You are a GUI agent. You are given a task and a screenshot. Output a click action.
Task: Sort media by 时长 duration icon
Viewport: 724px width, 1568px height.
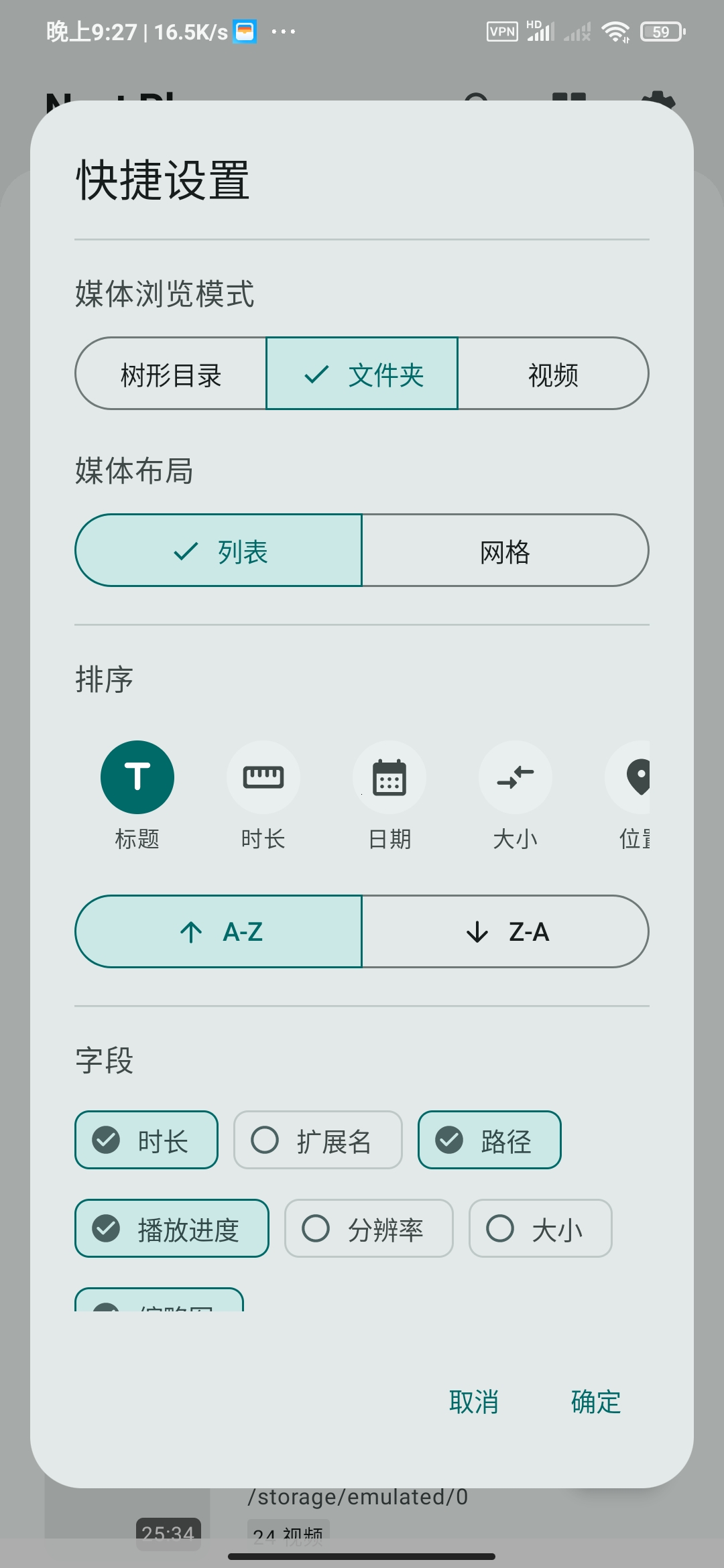tap(263, 777)
